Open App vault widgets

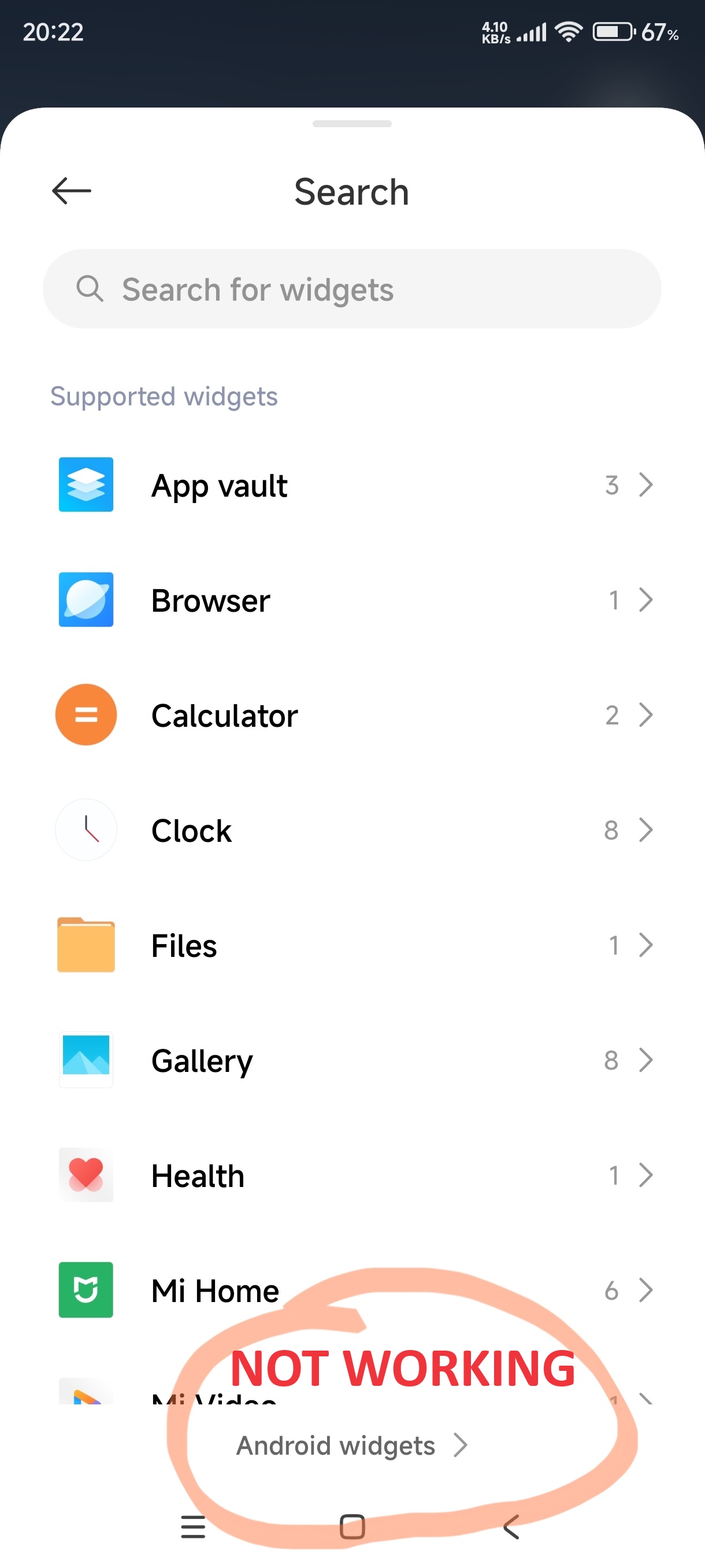coord(351,485)
